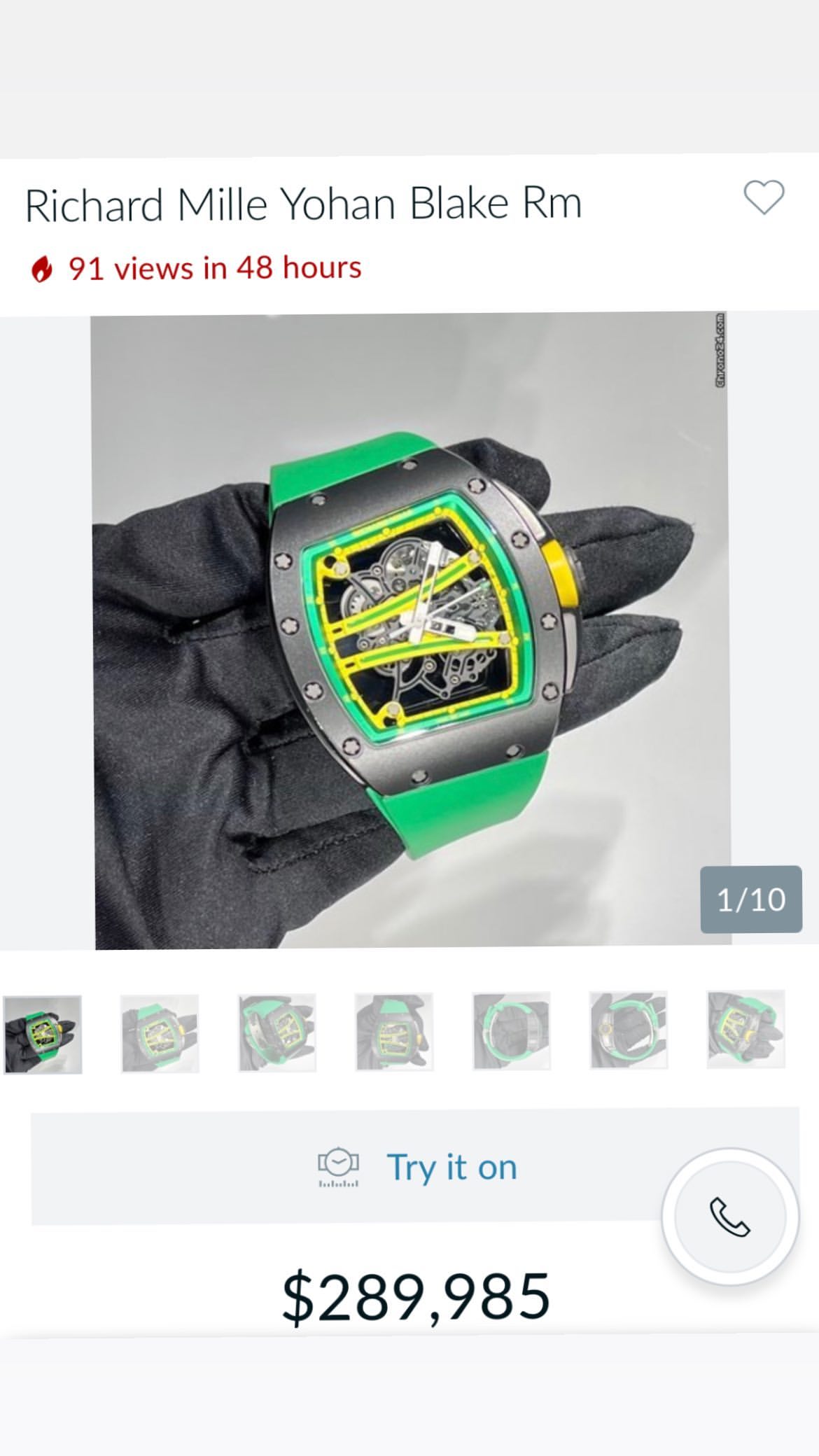
Task: Call the seller with the phone button
Action: 729,1217
